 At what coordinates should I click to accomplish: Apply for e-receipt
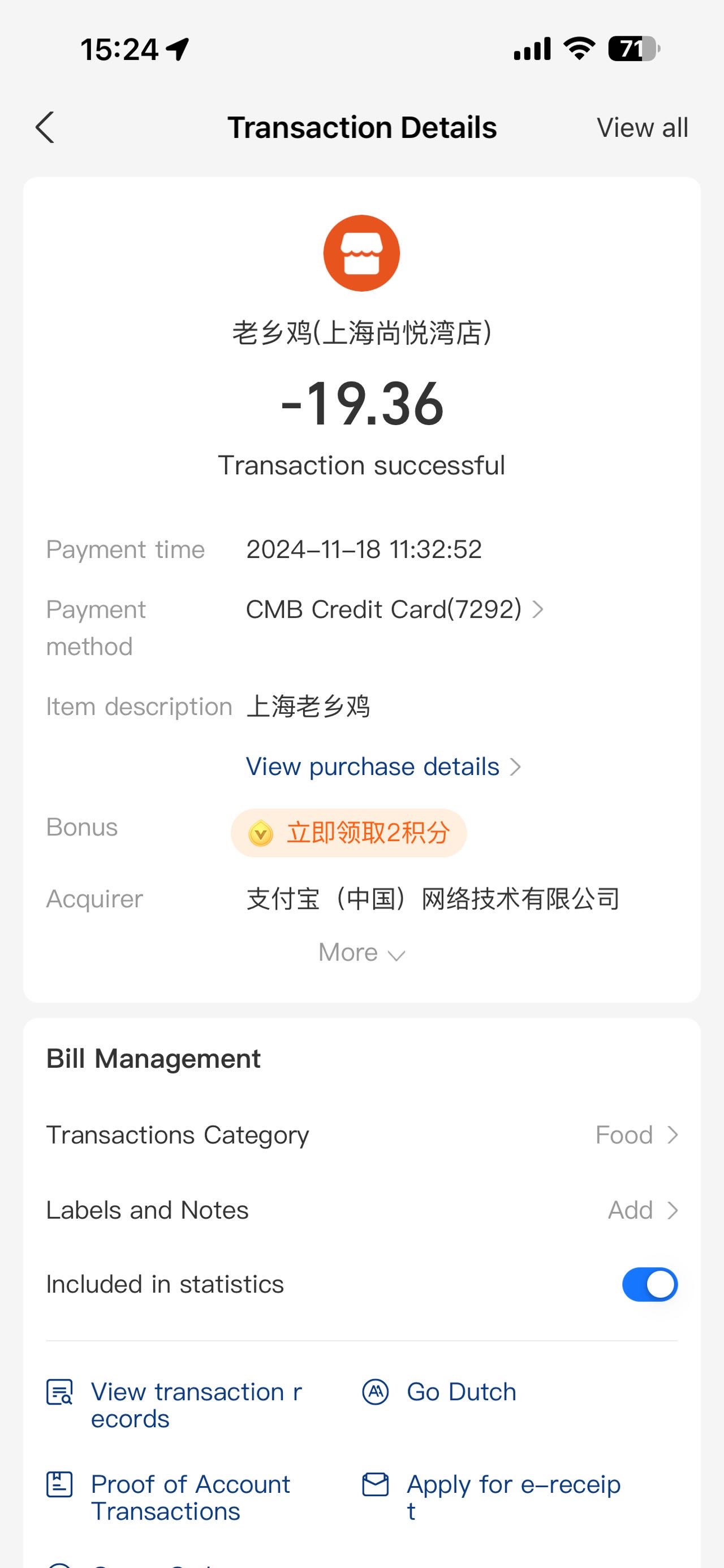pyautogui.click(x=492, y=1497)
